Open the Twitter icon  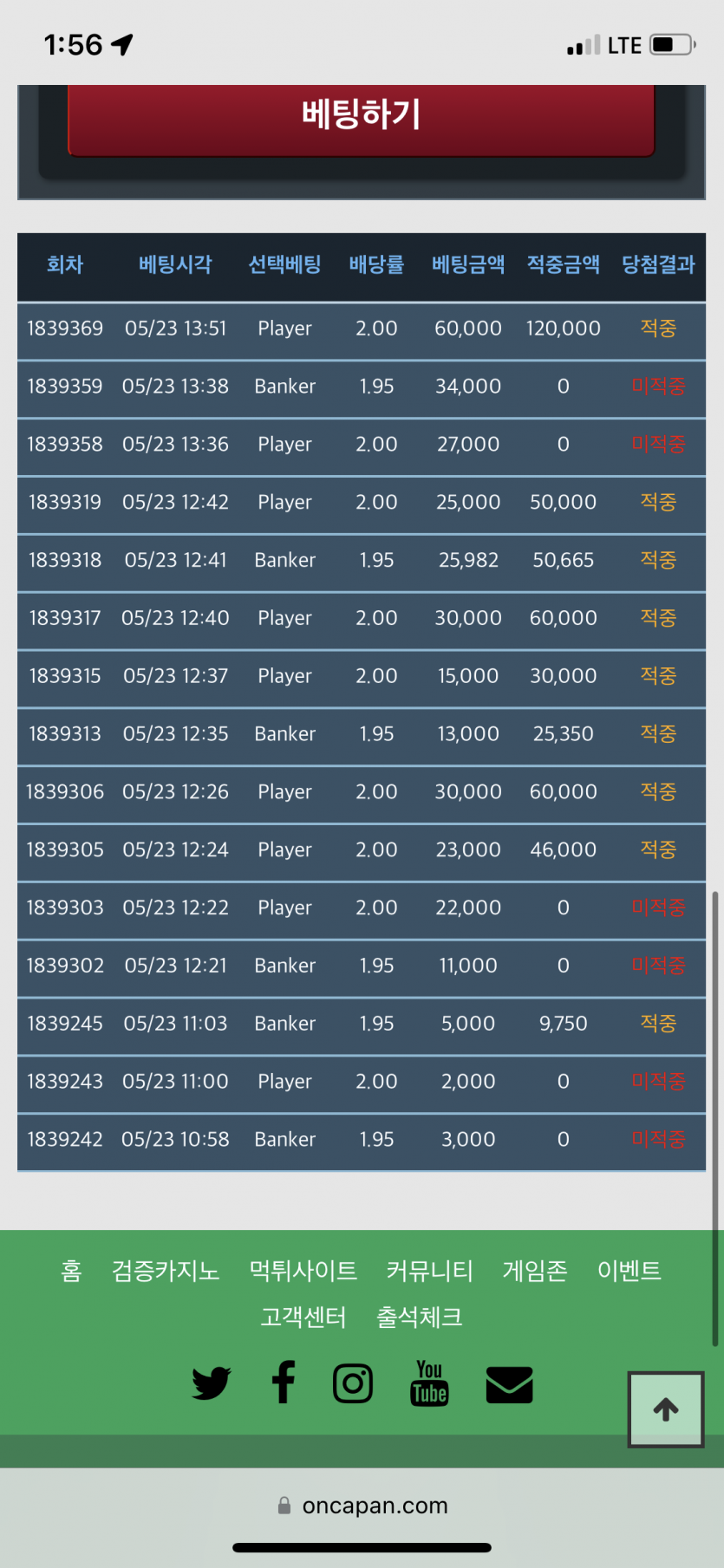click(x=212, y=1383)
